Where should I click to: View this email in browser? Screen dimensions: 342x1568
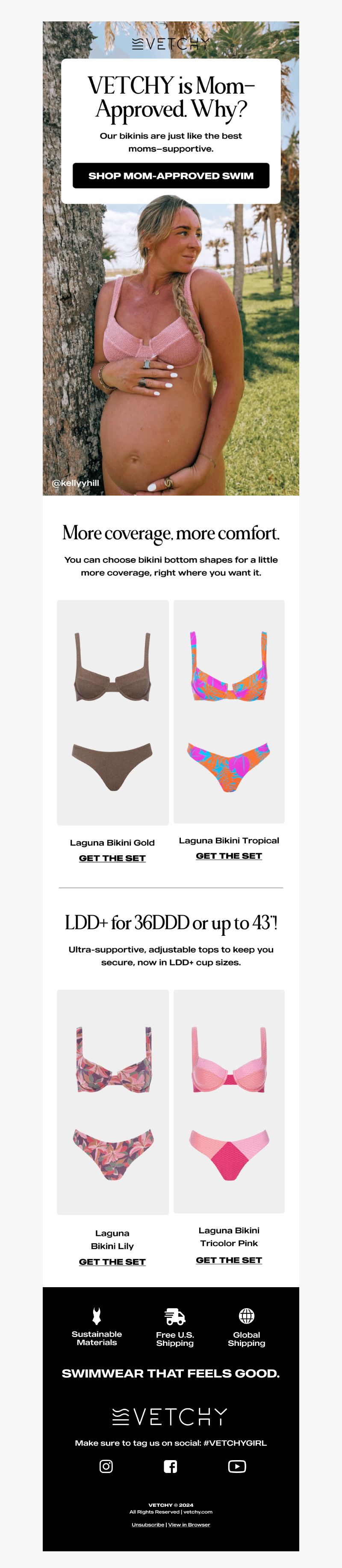(x=189, y=1525)
